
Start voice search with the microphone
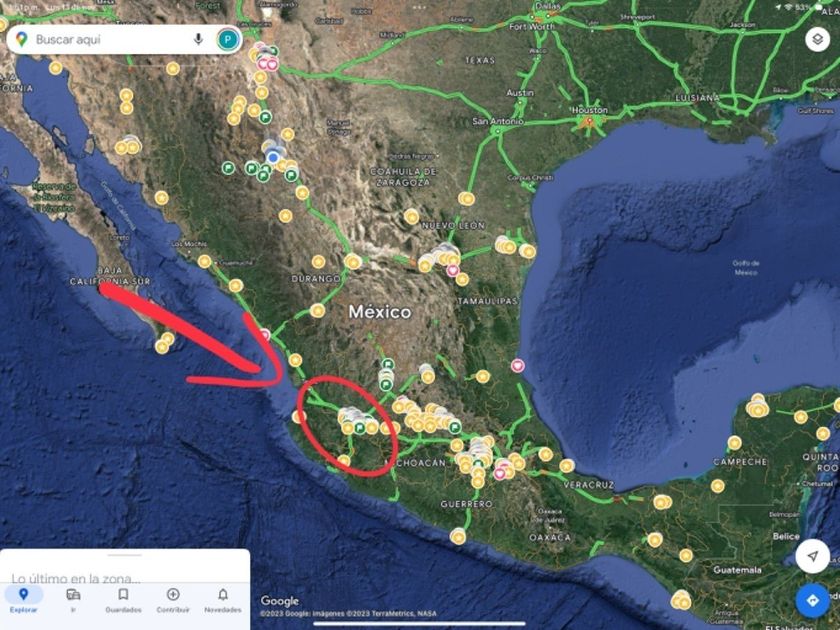pyautogui.click(x=198, y=40)
